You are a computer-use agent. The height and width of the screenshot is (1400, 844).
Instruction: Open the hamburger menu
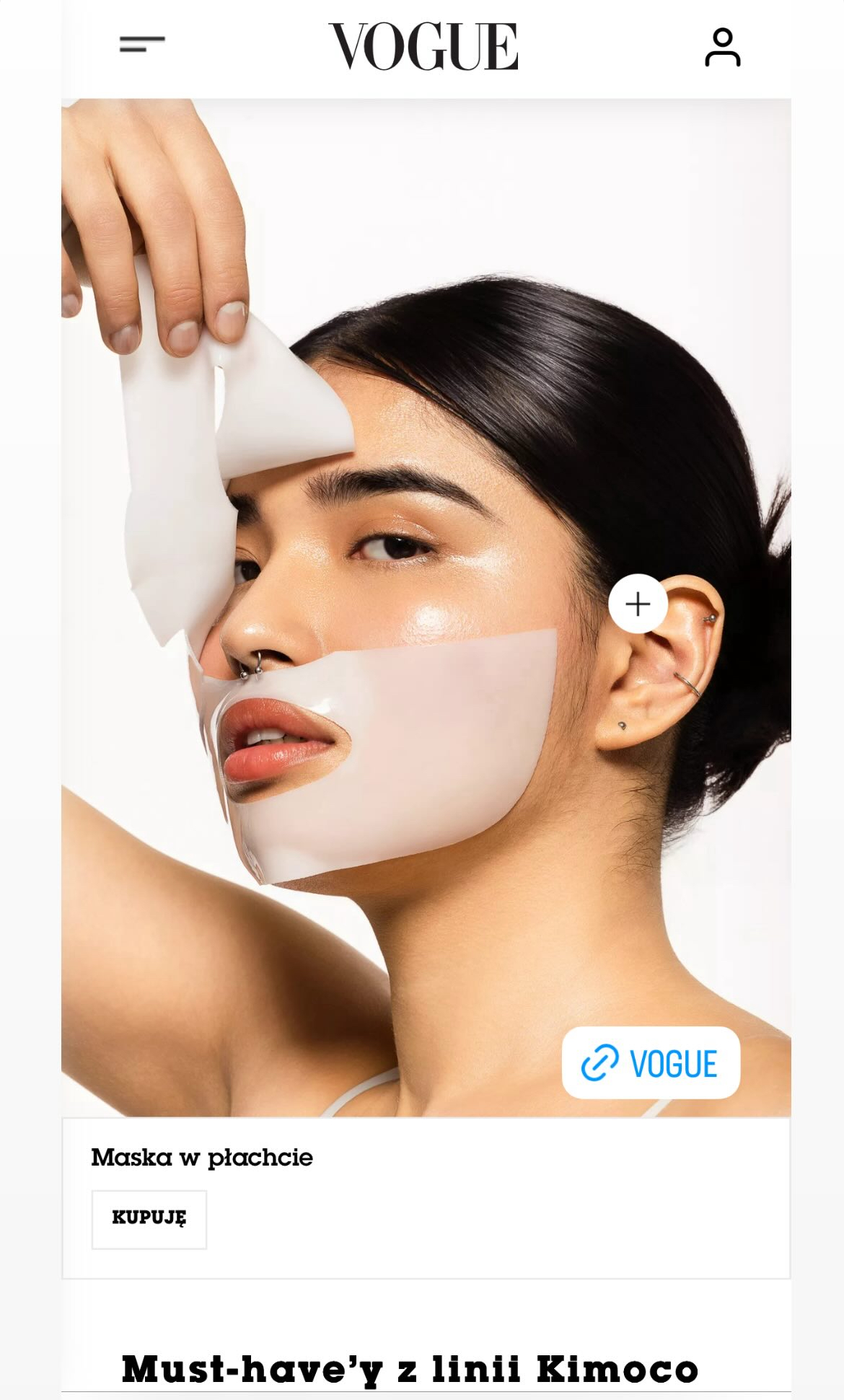[142, 44]
